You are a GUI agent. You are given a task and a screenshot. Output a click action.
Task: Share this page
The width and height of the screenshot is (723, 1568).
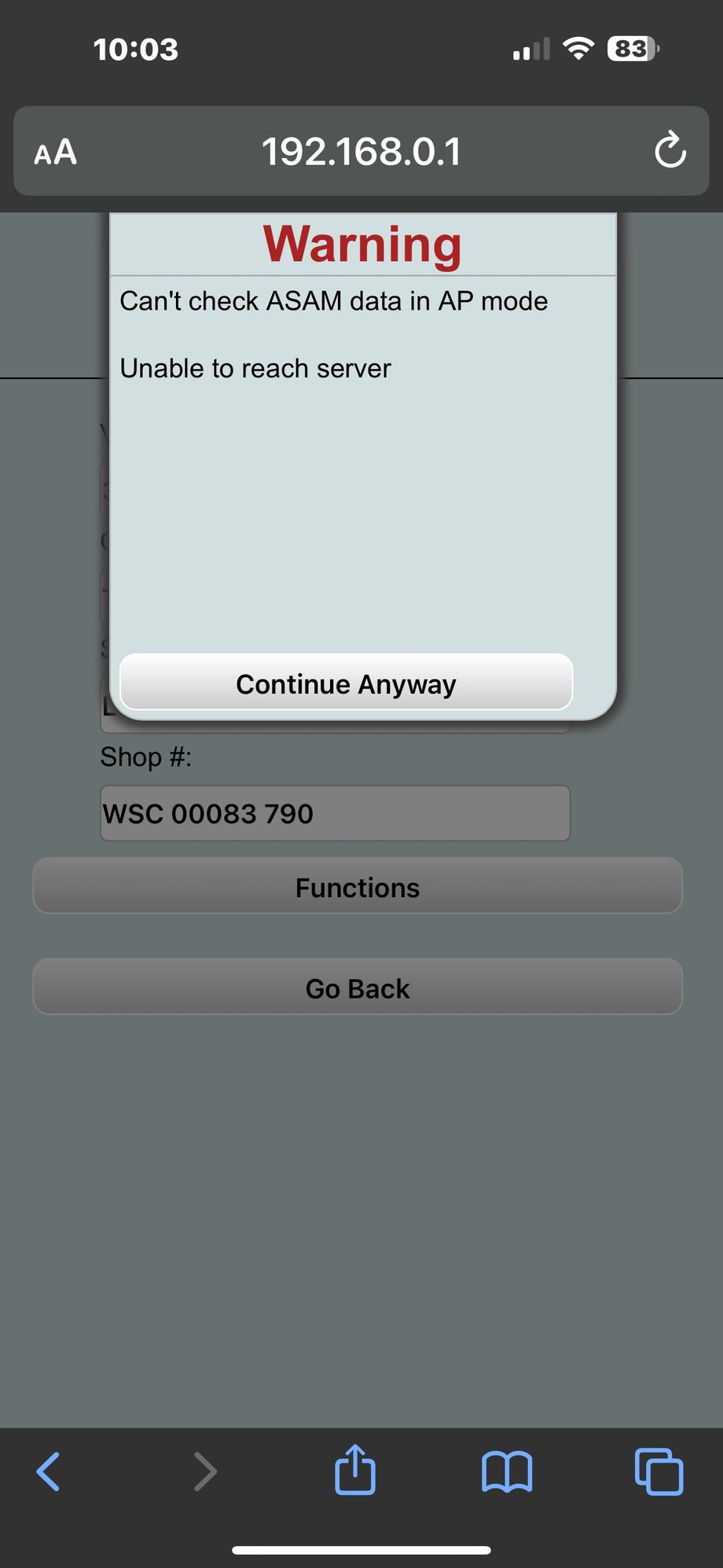pos(355,1470)
